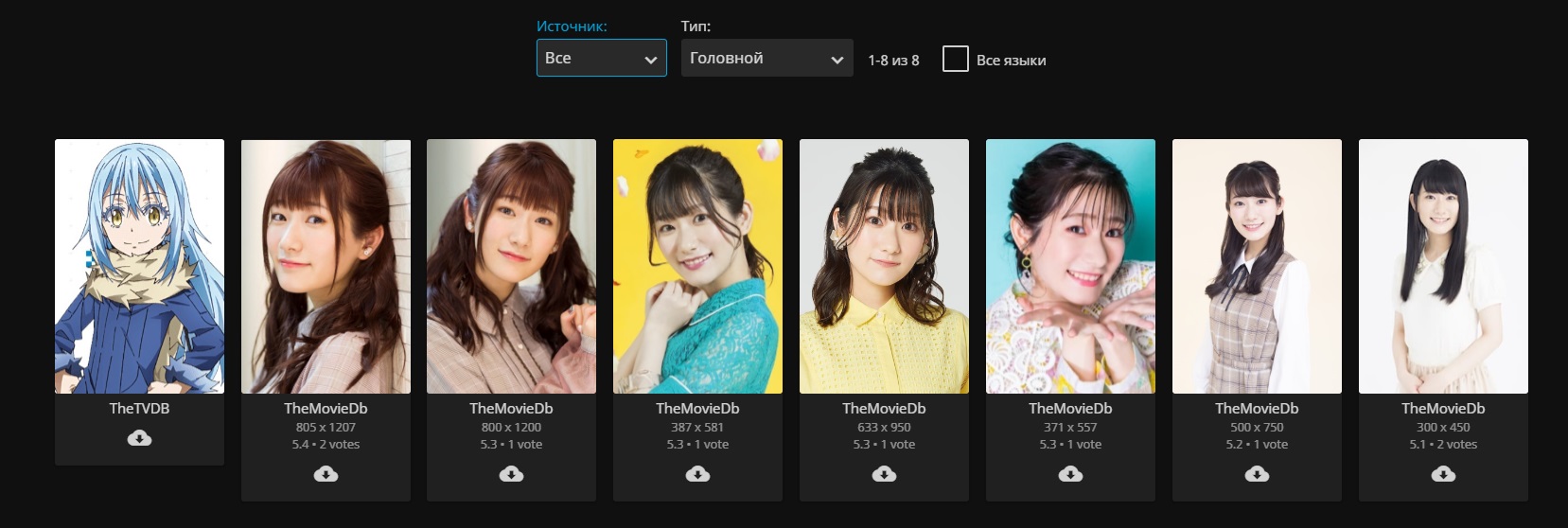The height and width of the screenshot is (528, 1568).
Task: Expand the Тип dropdown showing Головной
Action: pyautogui.click(x=766, y=58)
